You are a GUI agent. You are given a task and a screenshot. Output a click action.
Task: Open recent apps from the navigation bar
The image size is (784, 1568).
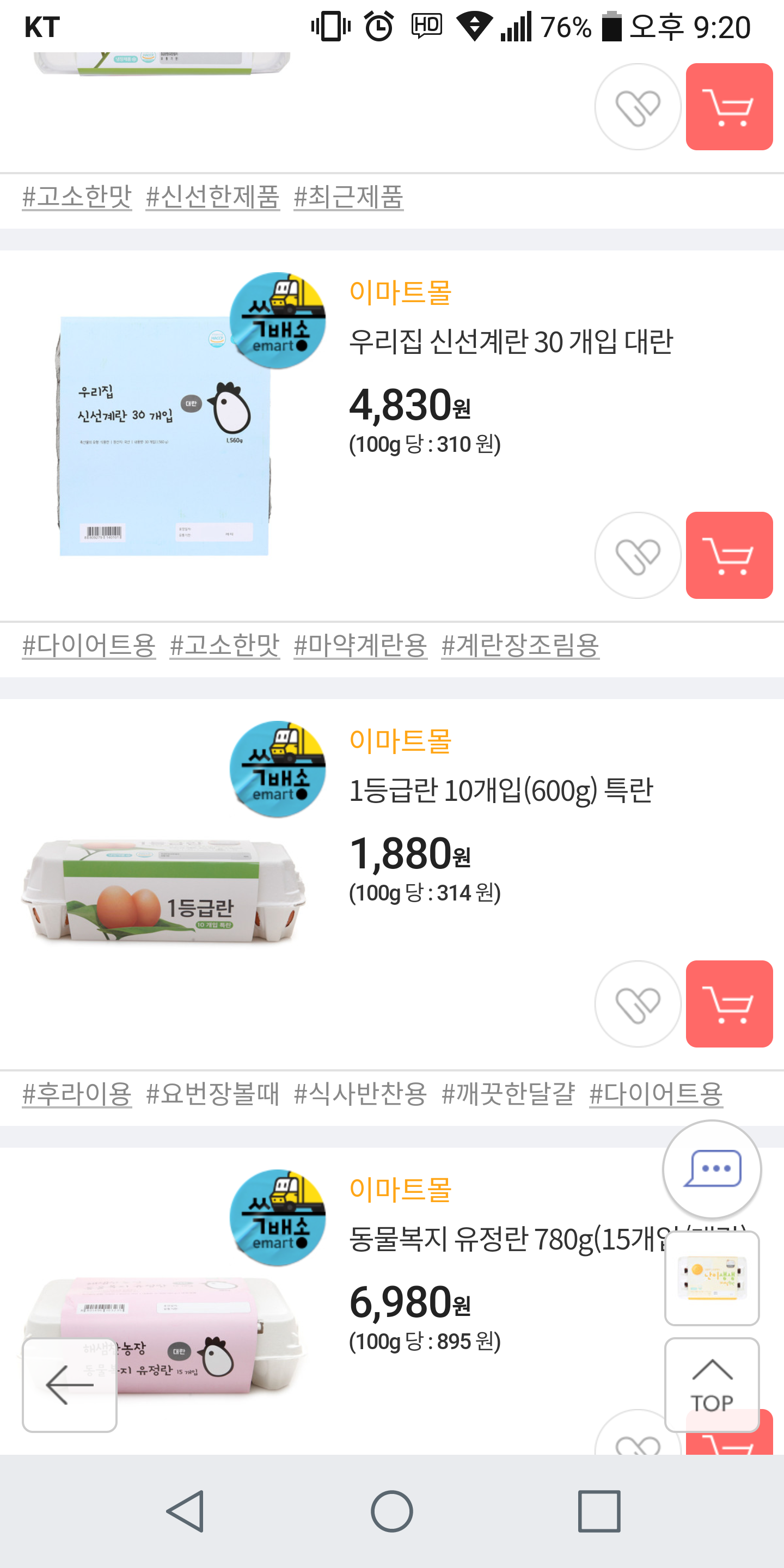coord(599,1511)
